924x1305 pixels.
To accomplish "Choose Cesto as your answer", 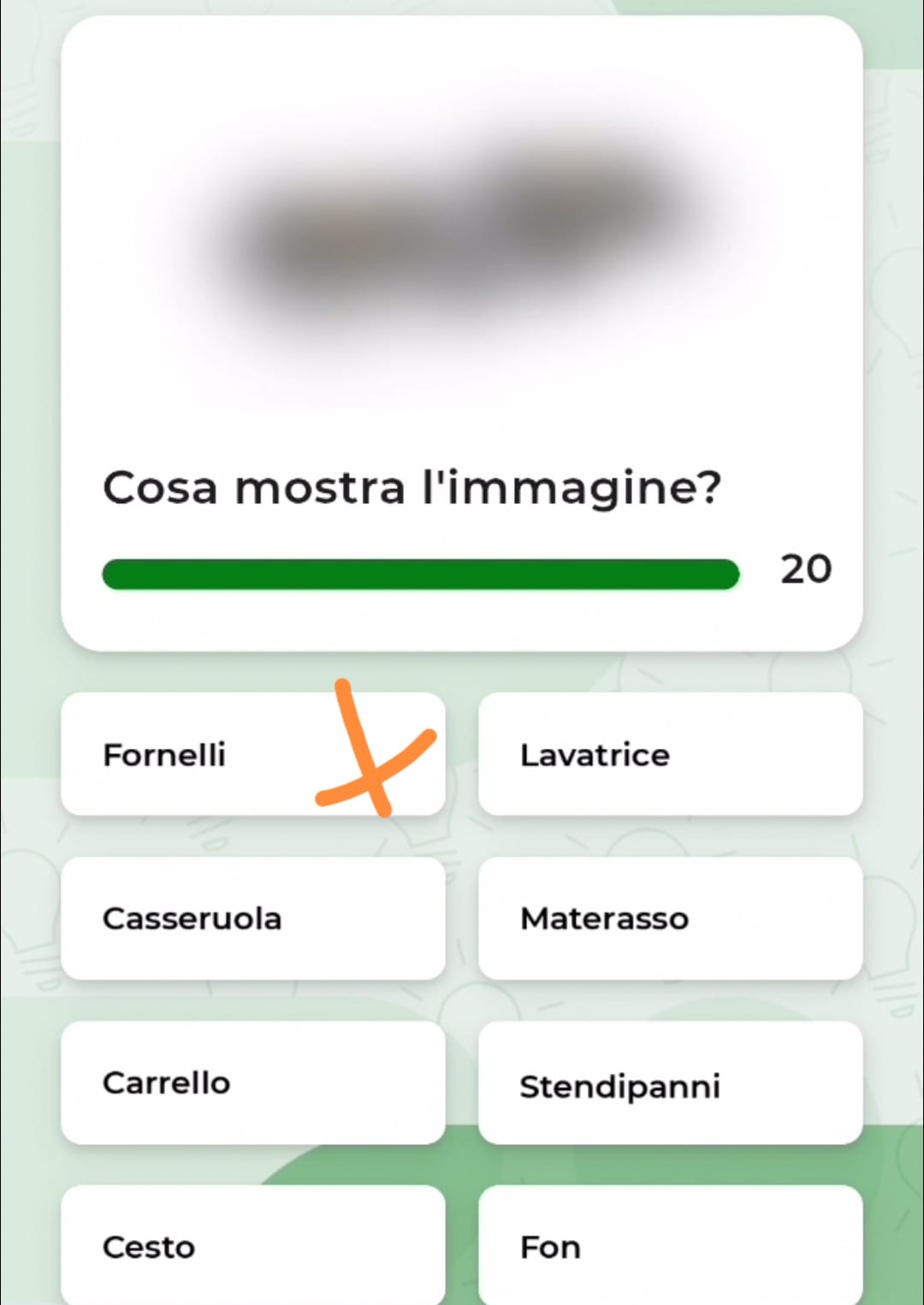I will click(x=252, y=1245).
